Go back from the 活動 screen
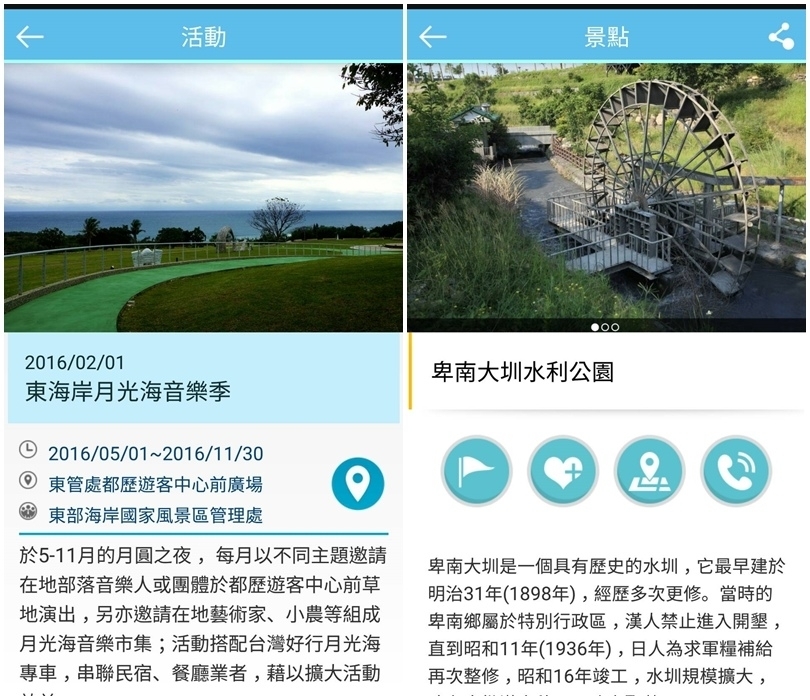 click(30, 37)
